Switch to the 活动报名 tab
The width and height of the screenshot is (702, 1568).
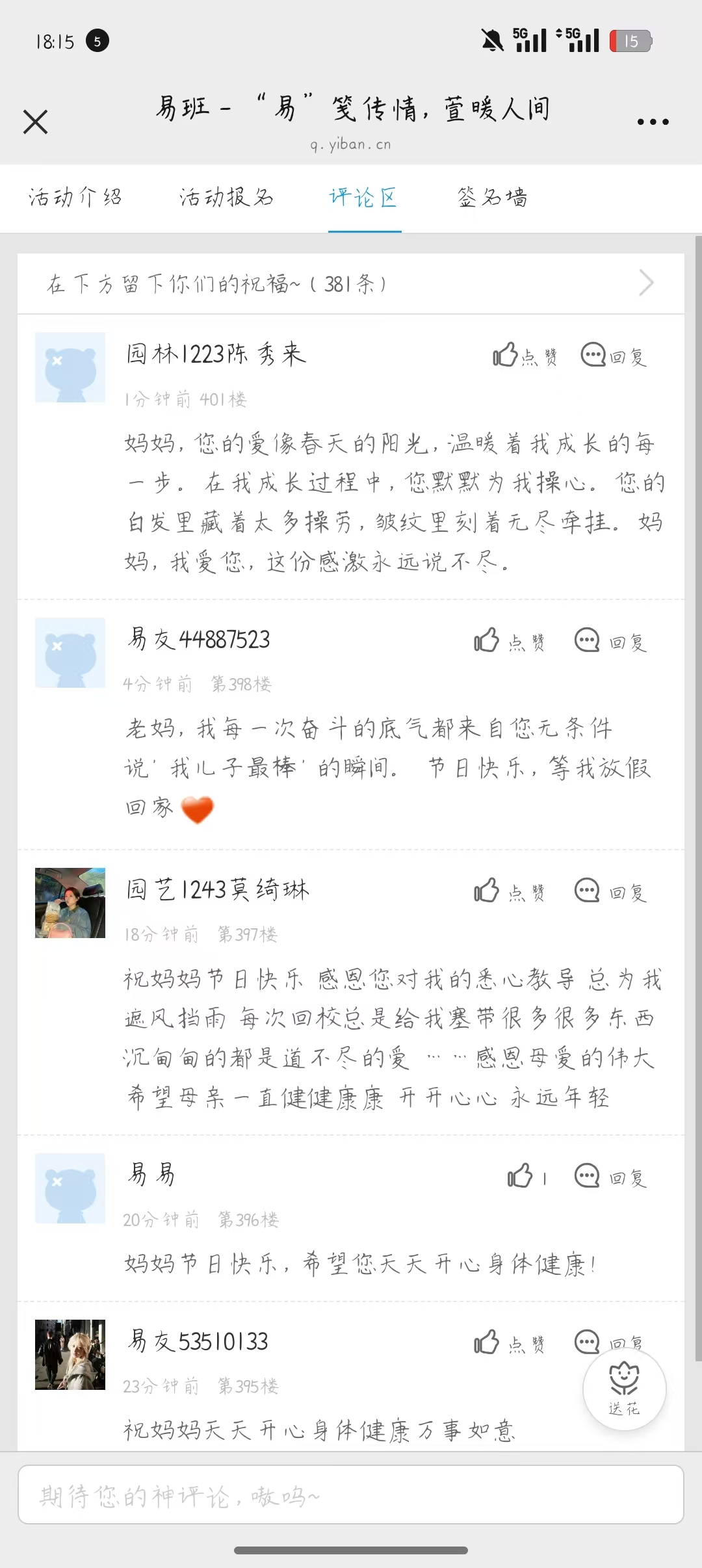[226, 198]
